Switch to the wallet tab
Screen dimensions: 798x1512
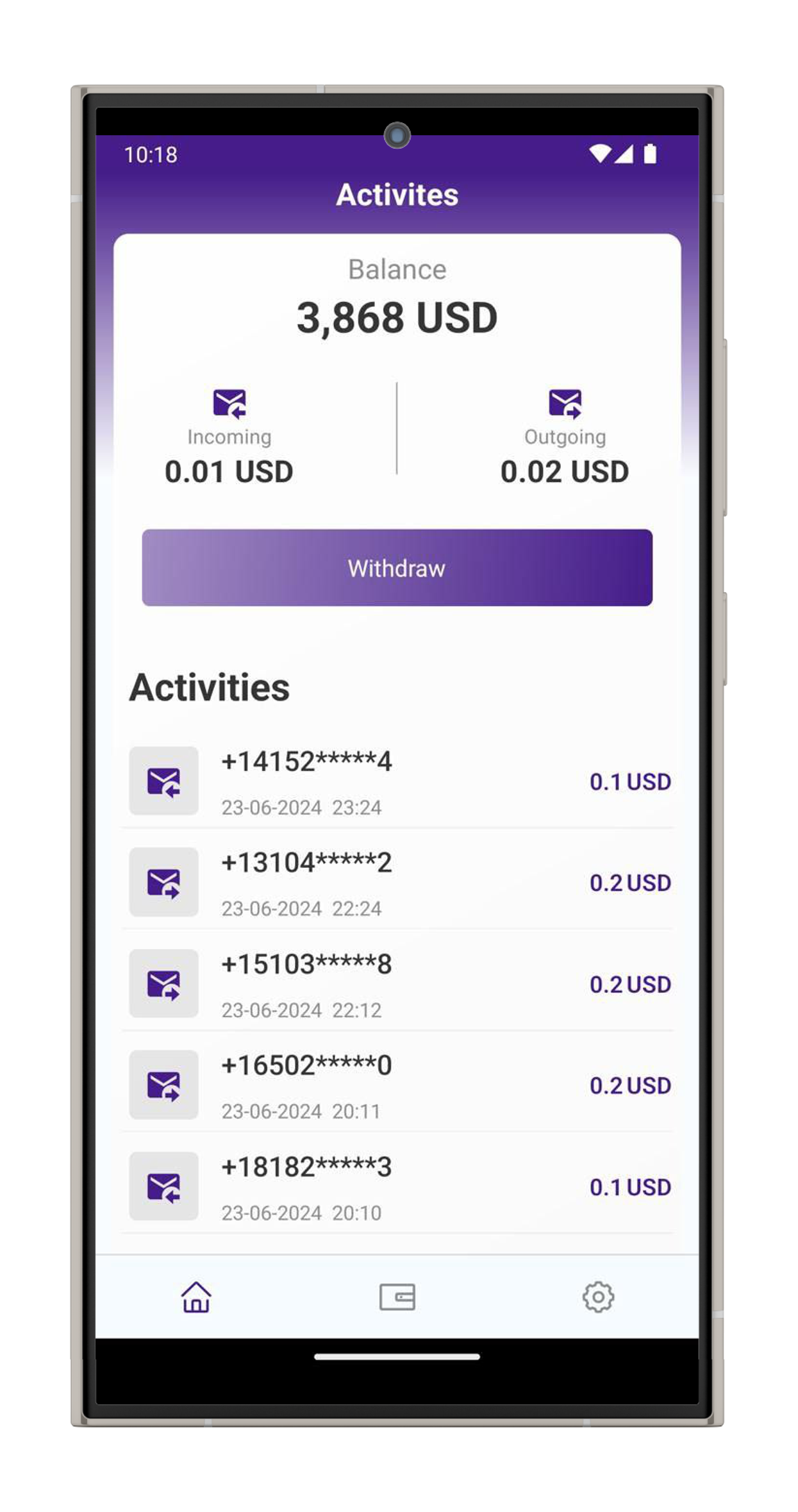[397, 1297]
